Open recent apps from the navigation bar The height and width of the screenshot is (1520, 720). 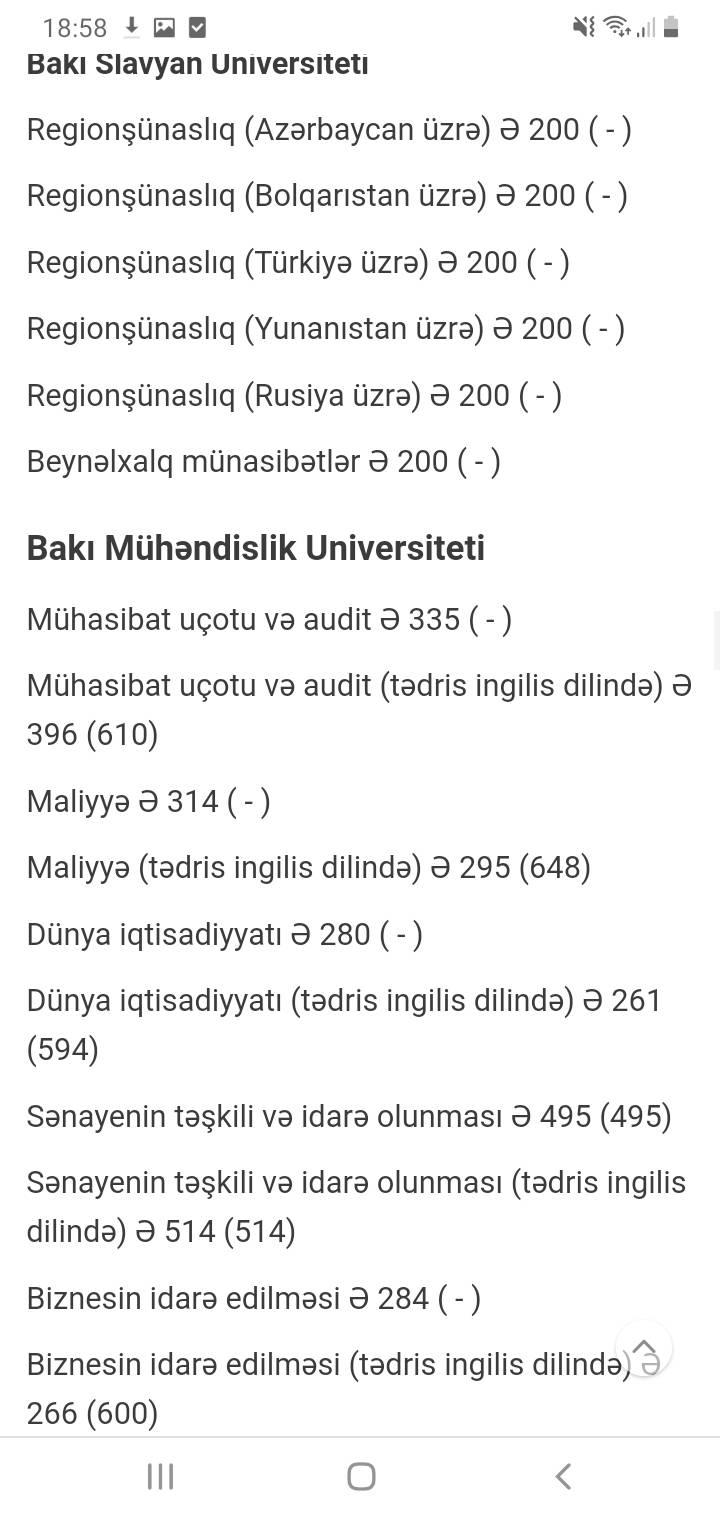click(160, 1476)
